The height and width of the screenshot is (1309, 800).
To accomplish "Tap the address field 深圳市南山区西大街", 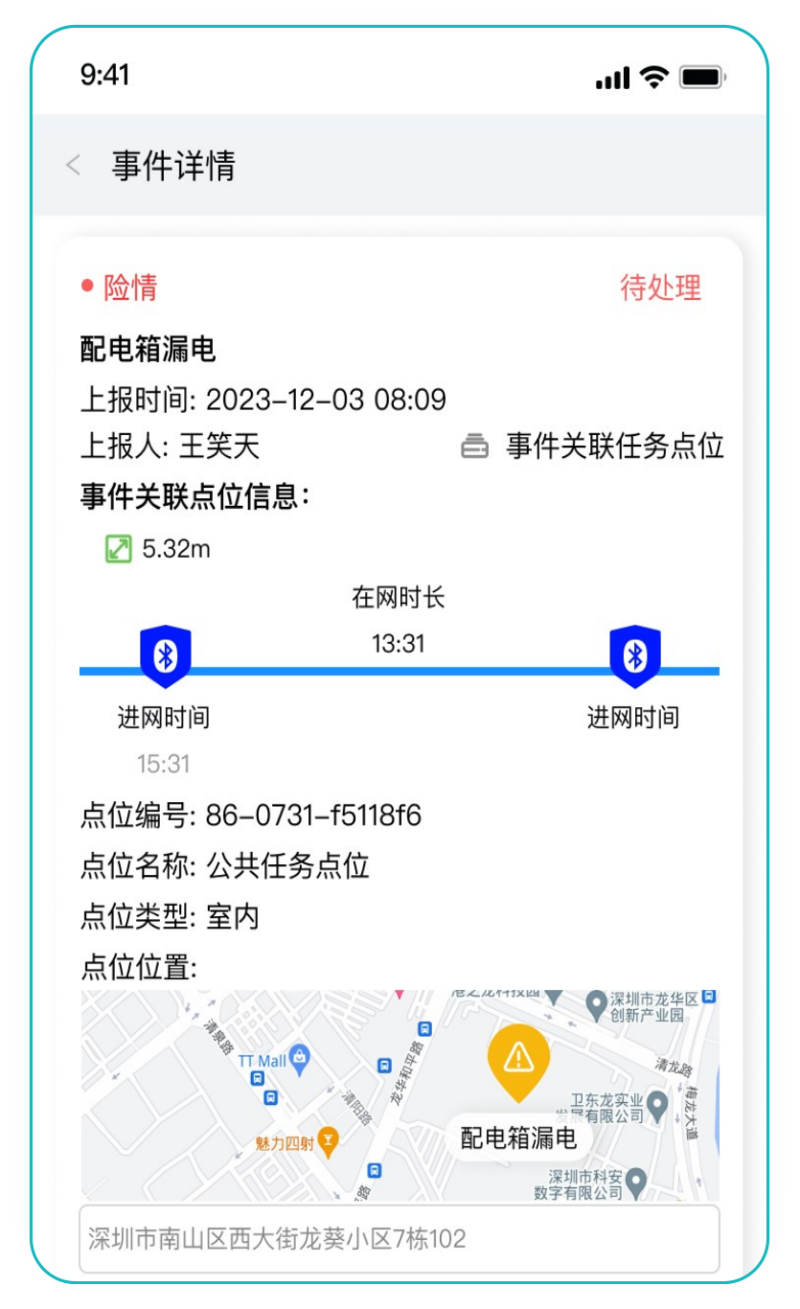I will 399,1239.
